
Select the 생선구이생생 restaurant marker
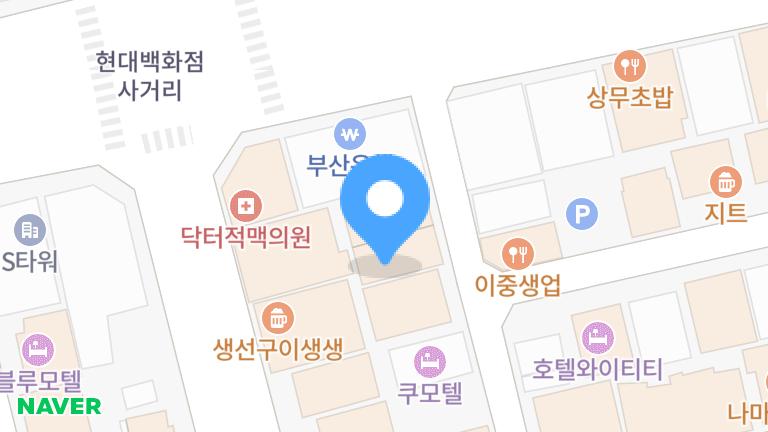[277, 318]
